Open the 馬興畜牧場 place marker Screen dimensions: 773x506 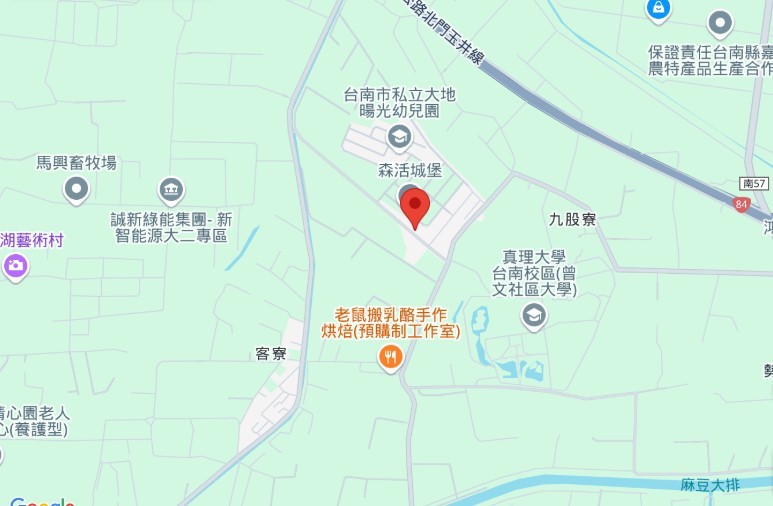point(76,188)
